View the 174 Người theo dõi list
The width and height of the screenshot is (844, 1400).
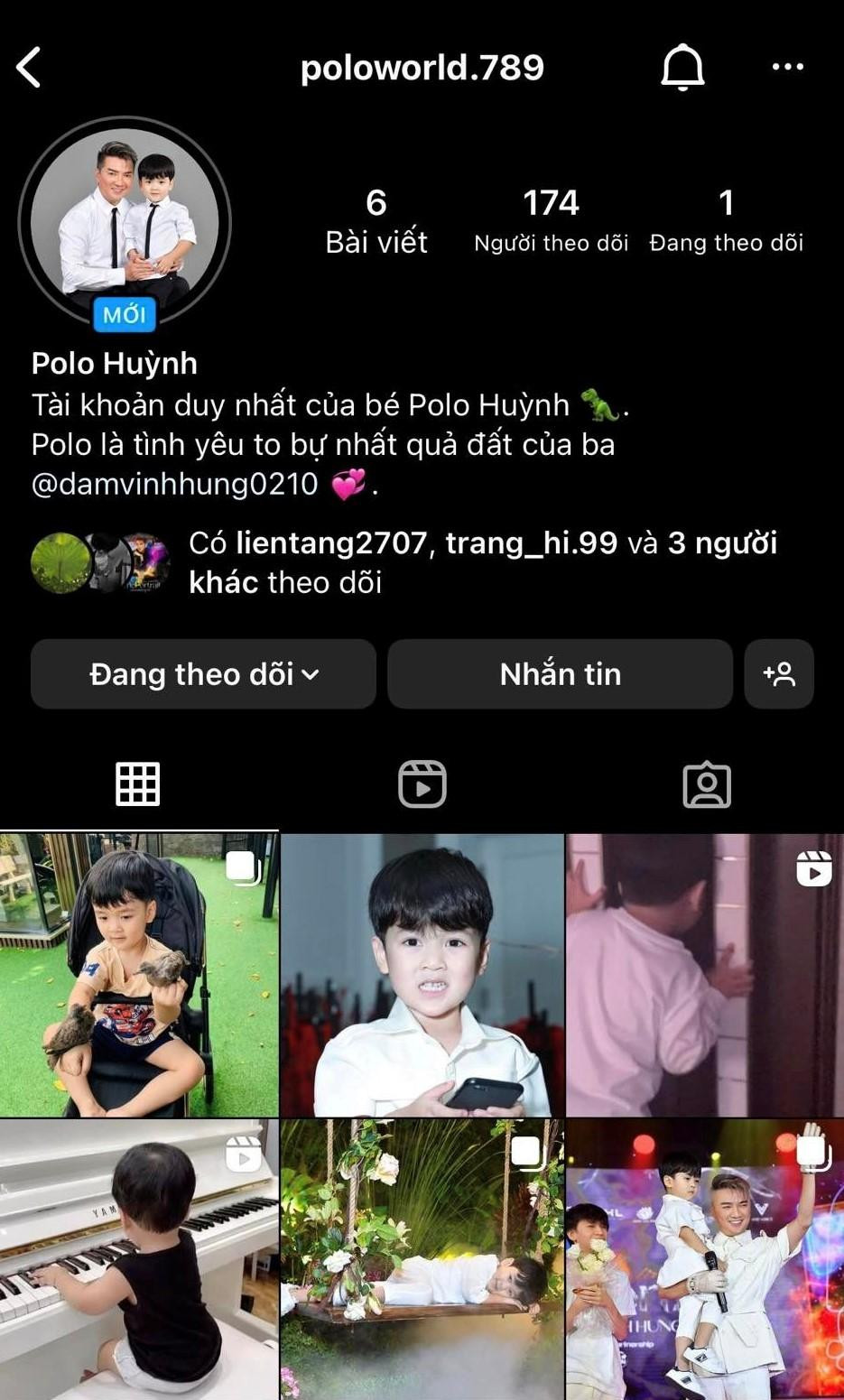551,220
